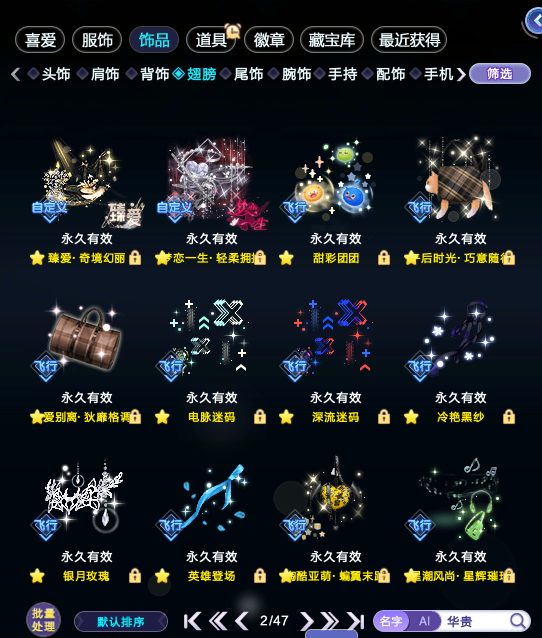Favorite 英雄登场 with its star icon
This screenshot has width=542, height=638.
162,576
